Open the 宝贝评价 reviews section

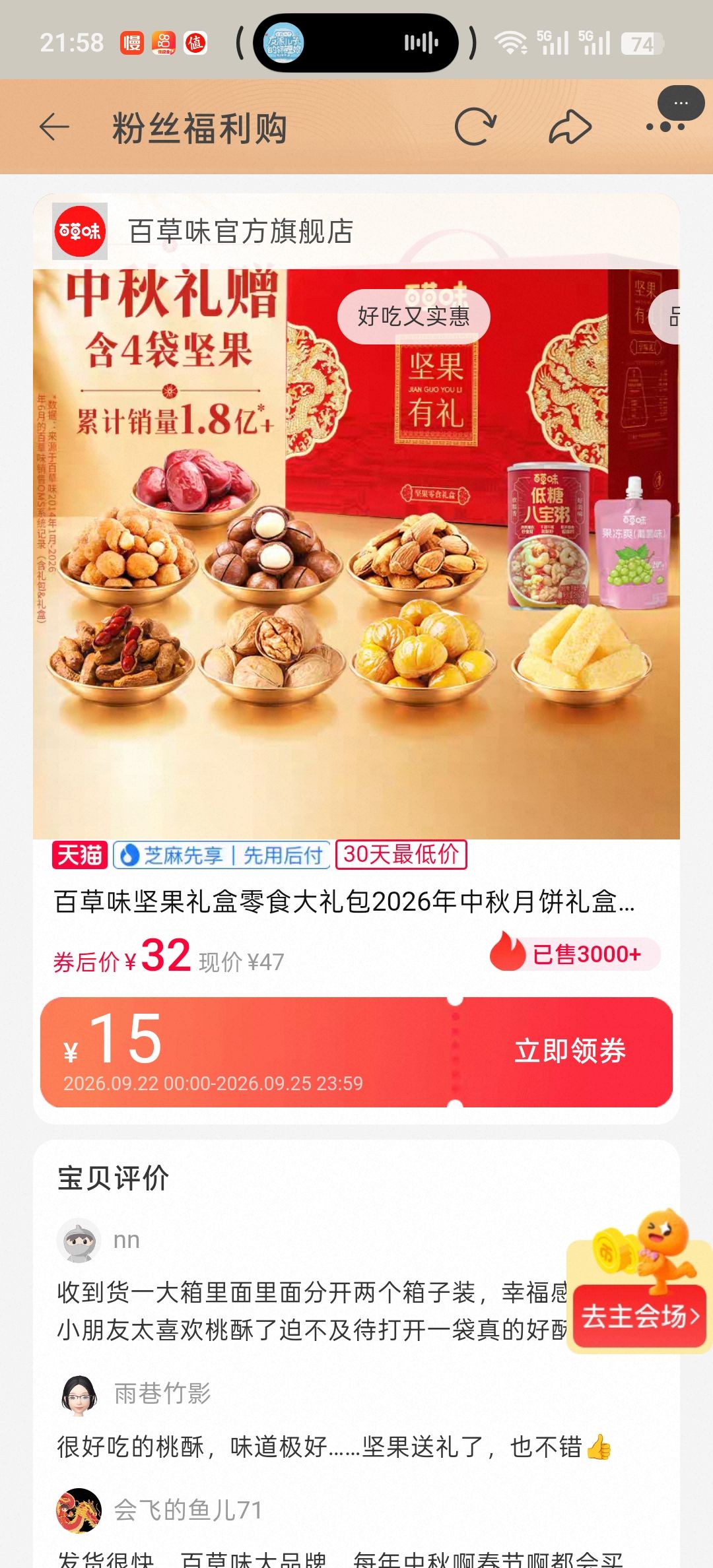(x=113, y=1177)
